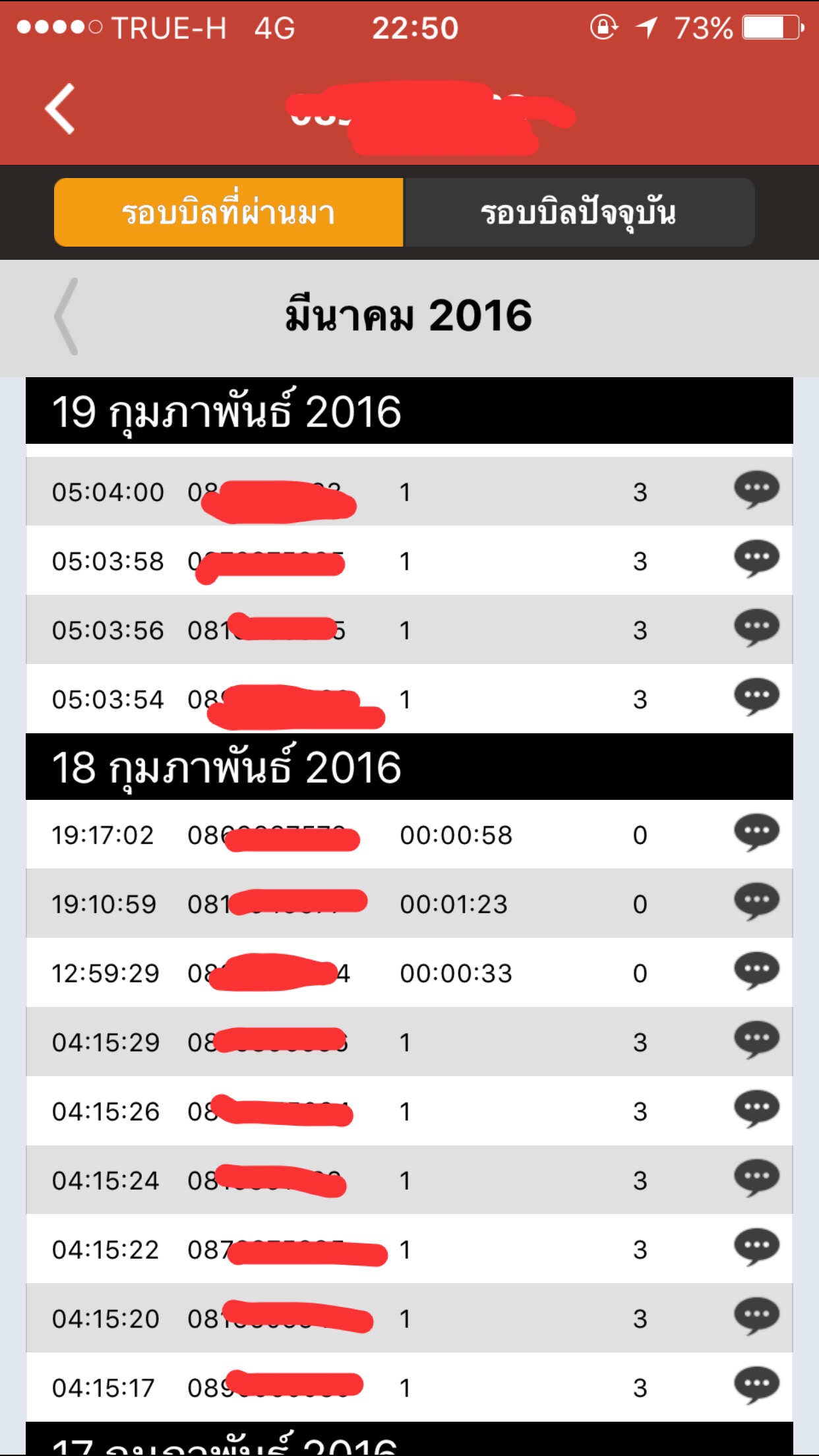Image resolution: width=819 pixels, height=1456 pixels.
Task: Go to the month before มีนาคม 2016
Action: (66, 316)
